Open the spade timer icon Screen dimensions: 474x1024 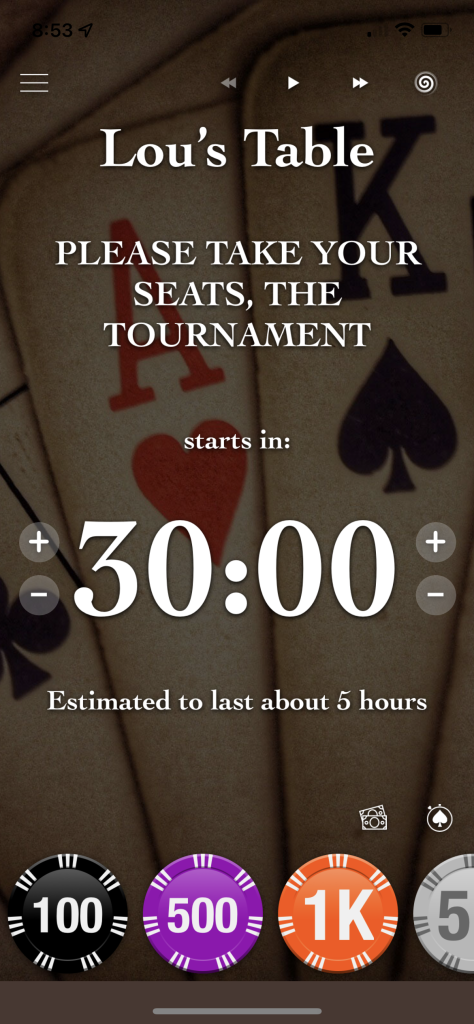click(x=439, y=818)
